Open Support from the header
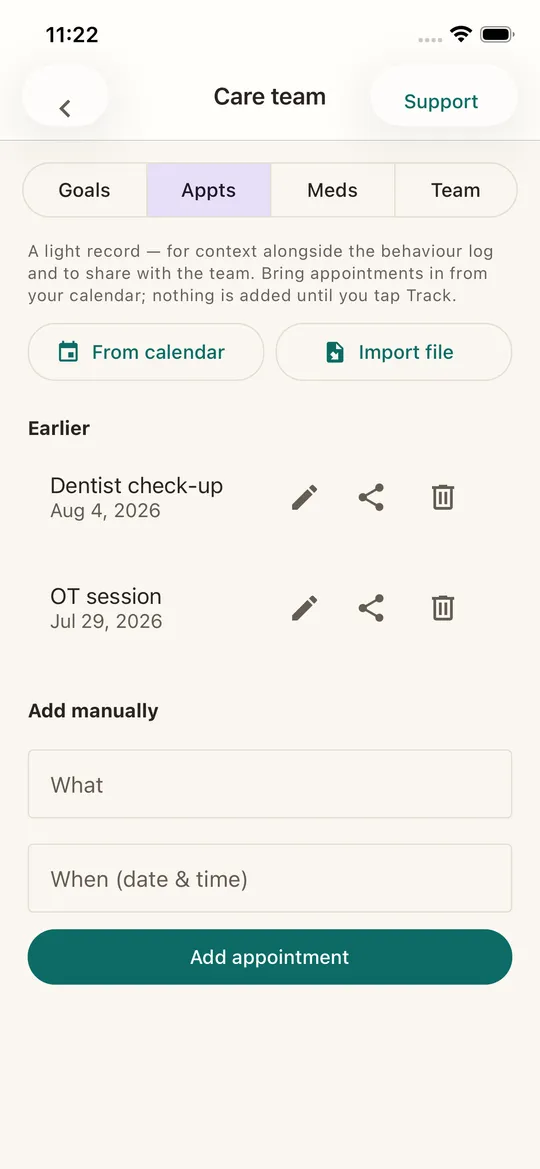This screenshot has width=540, height=1169. tap(443, 101)
